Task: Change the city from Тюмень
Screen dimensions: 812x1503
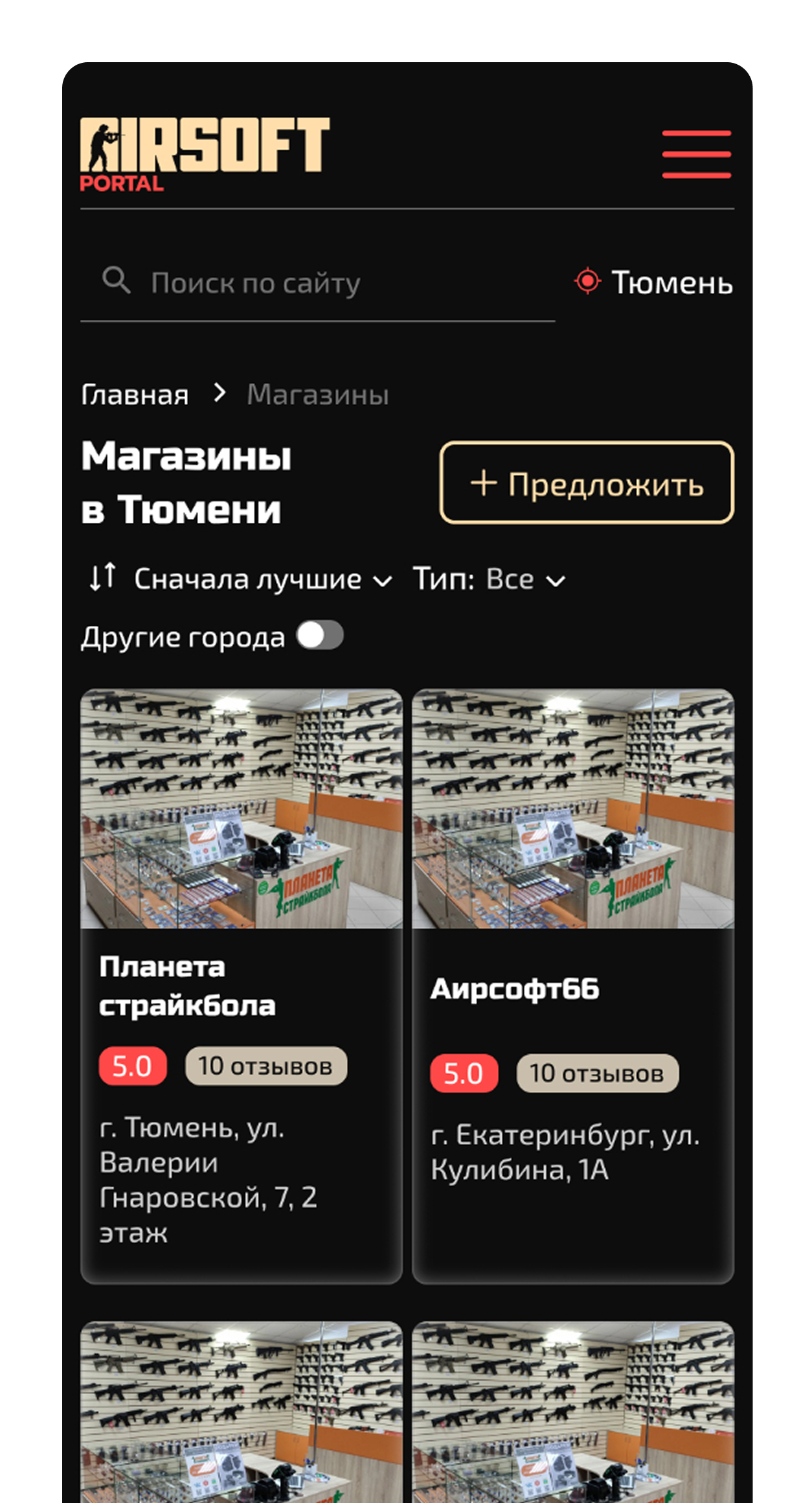Action: (x=654, y=282)
